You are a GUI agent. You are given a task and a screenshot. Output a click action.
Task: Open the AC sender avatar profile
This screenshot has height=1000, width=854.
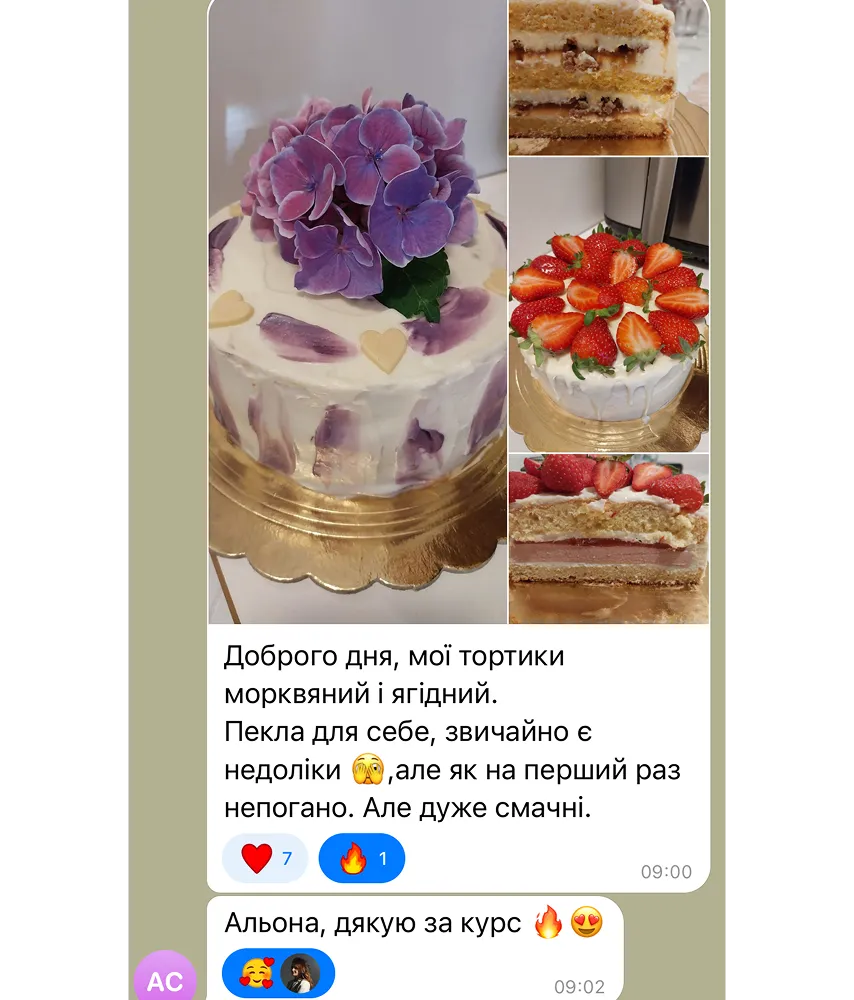(165, 980)
